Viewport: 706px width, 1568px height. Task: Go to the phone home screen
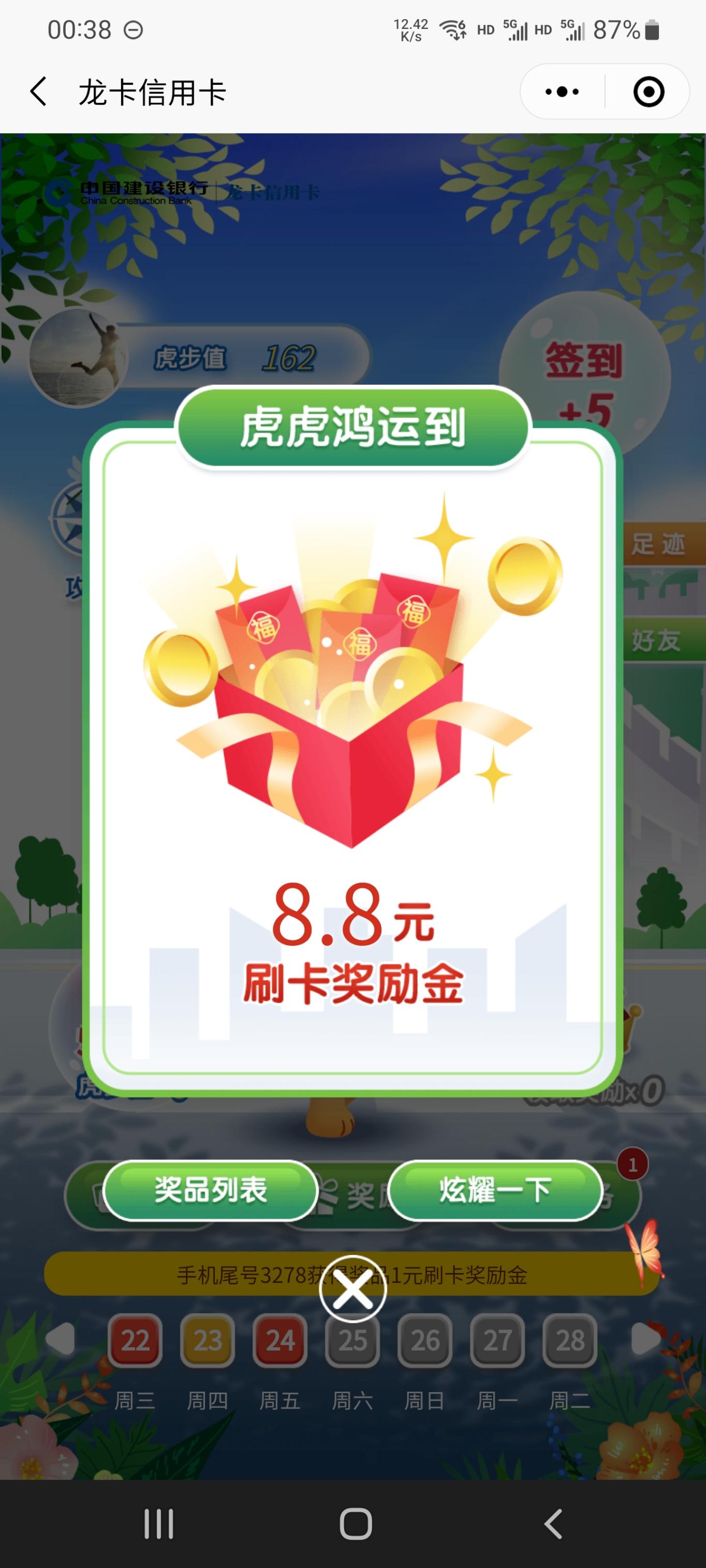pyautogui.click(x=356, y=1524)
